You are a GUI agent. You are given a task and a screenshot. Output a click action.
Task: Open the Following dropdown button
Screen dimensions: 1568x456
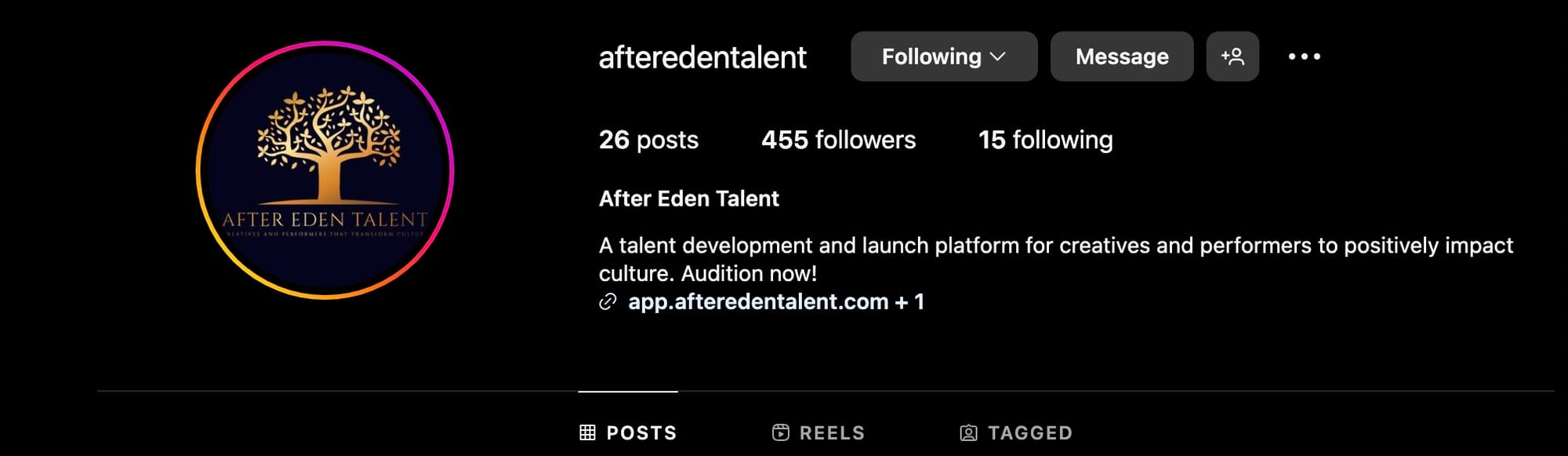coord(943,57)
